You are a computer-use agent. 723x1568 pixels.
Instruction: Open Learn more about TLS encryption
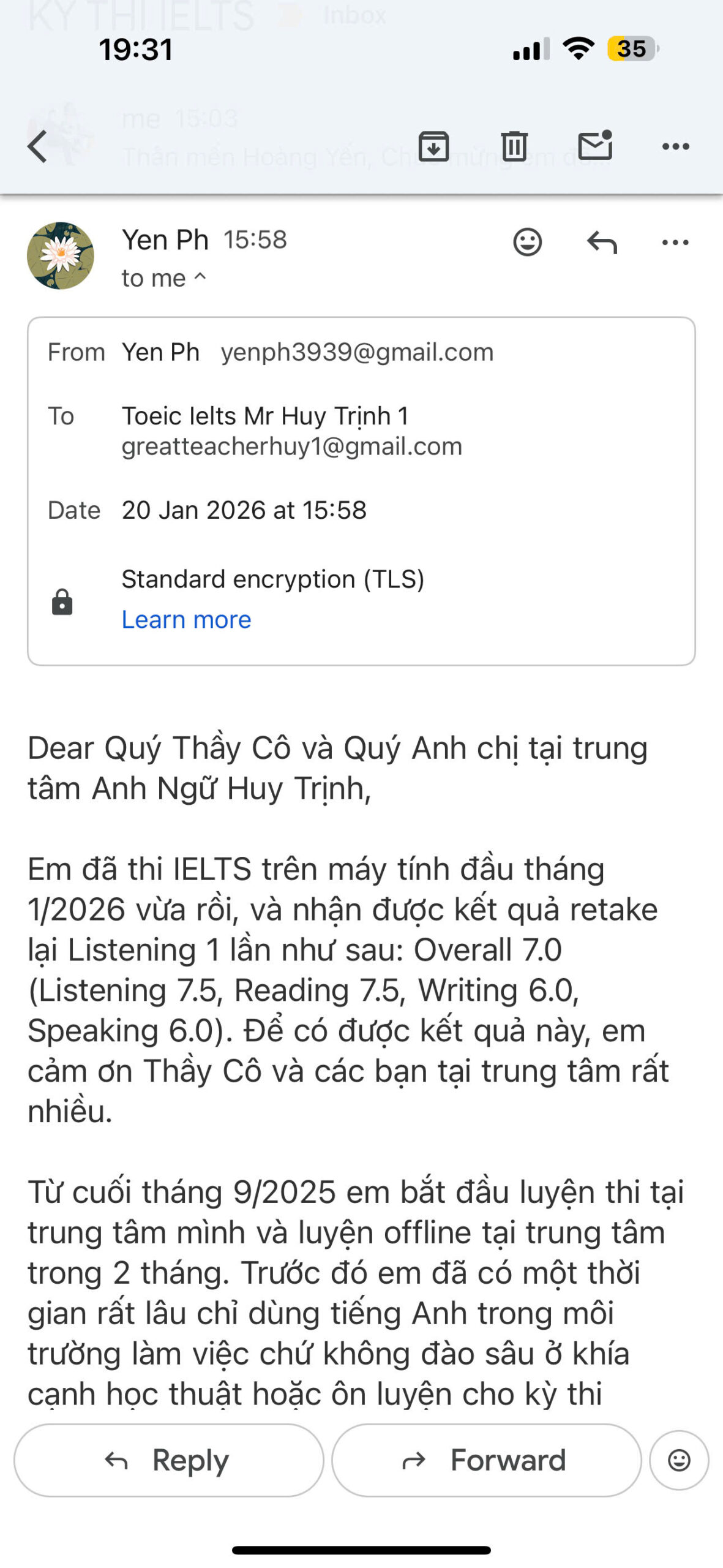(x=186, y=619)
